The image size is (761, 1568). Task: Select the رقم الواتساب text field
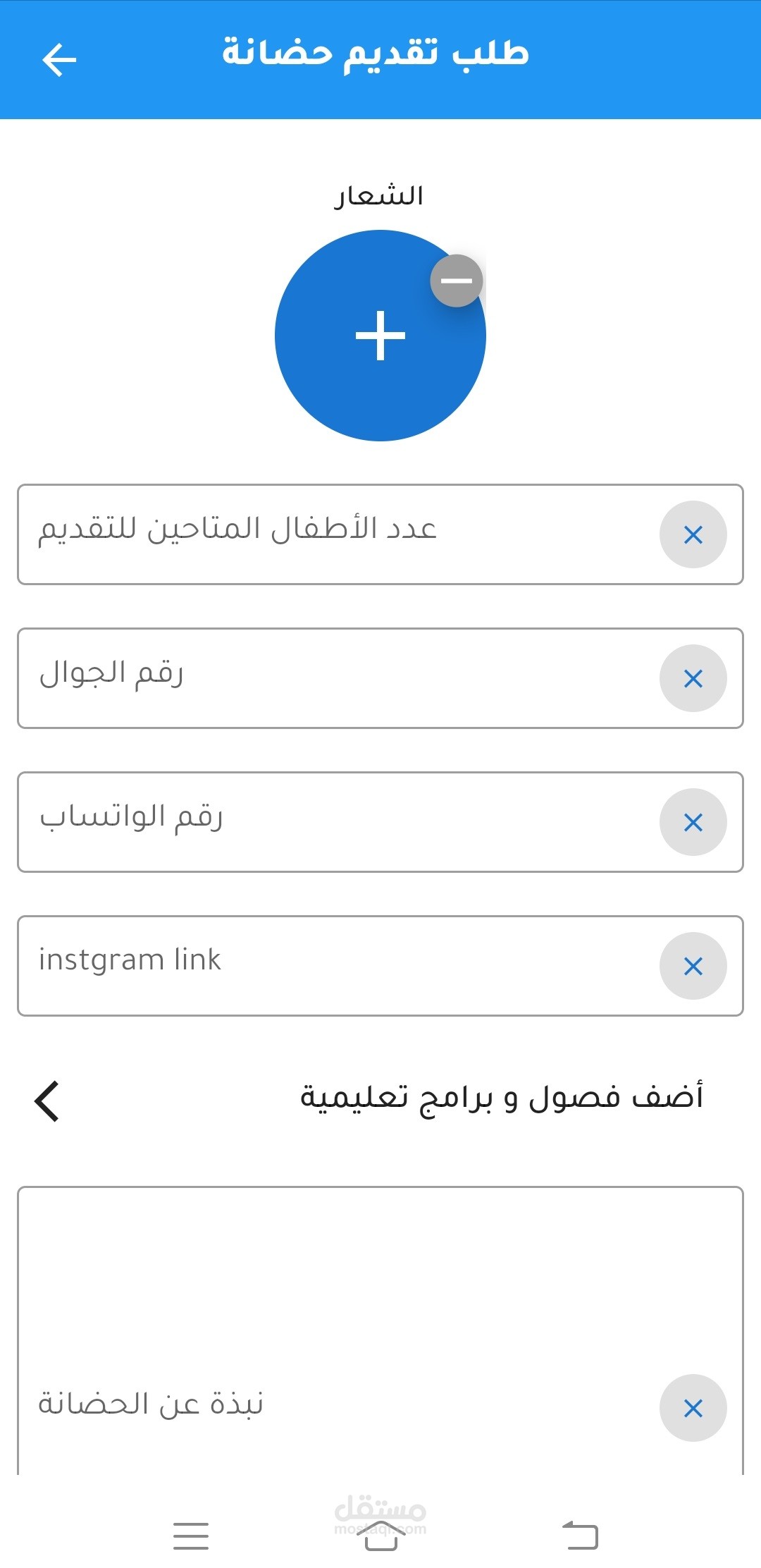point(338,822)
